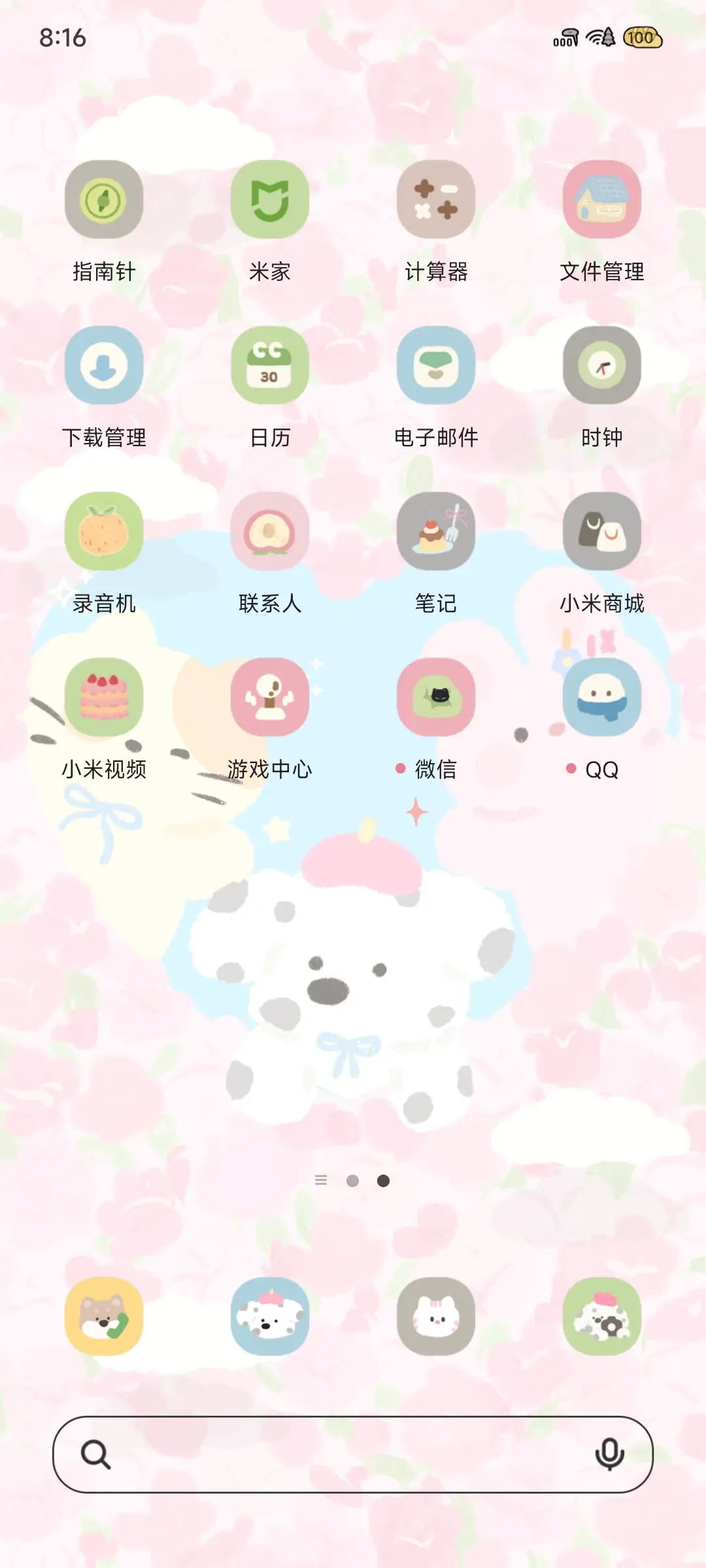Open the 计算器 calculator app
Viewport: 706px width, 1568px height.
click(437, 201)
